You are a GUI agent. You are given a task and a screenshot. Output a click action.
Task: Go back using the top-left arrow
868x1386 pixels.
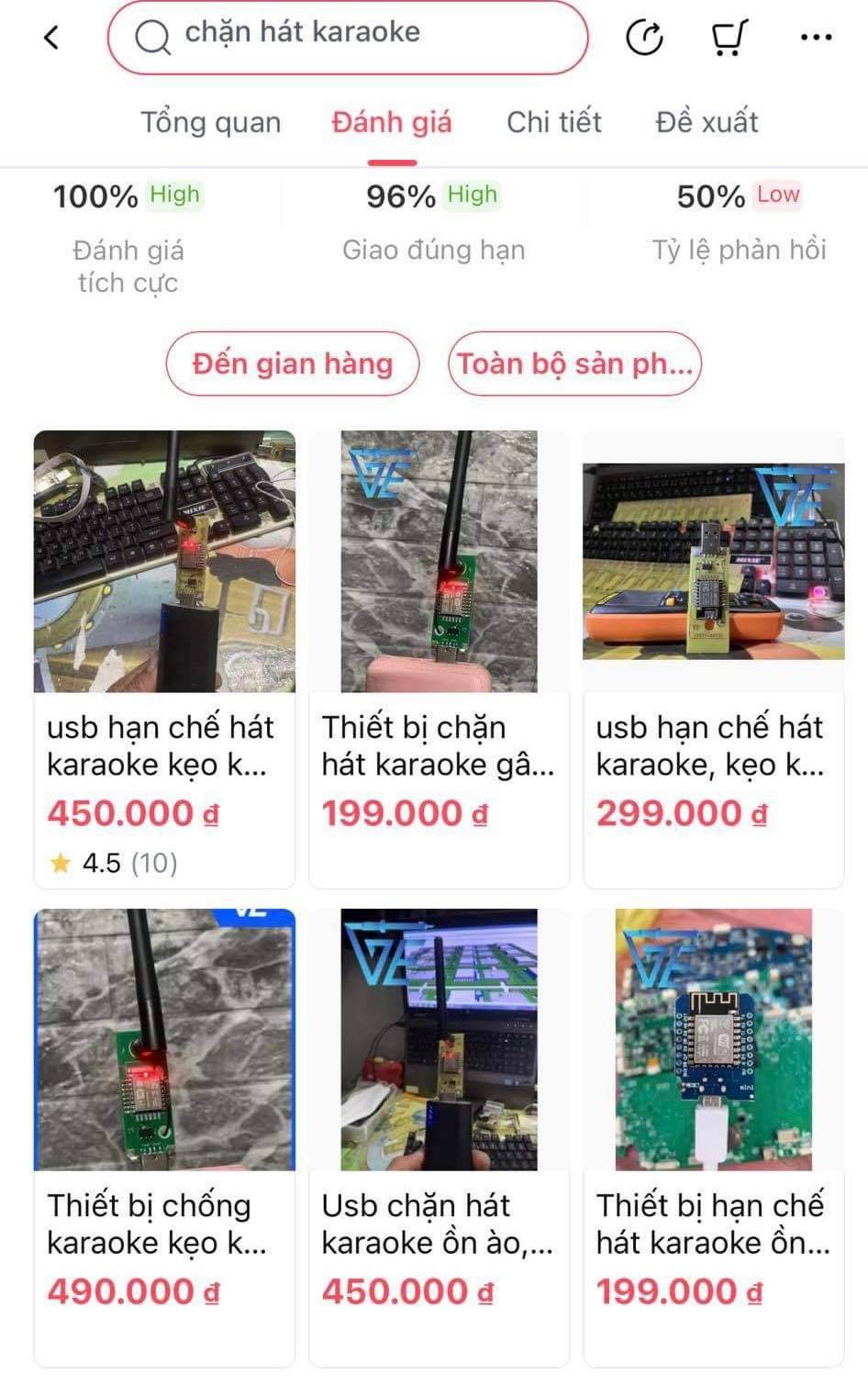coord(51,38)
